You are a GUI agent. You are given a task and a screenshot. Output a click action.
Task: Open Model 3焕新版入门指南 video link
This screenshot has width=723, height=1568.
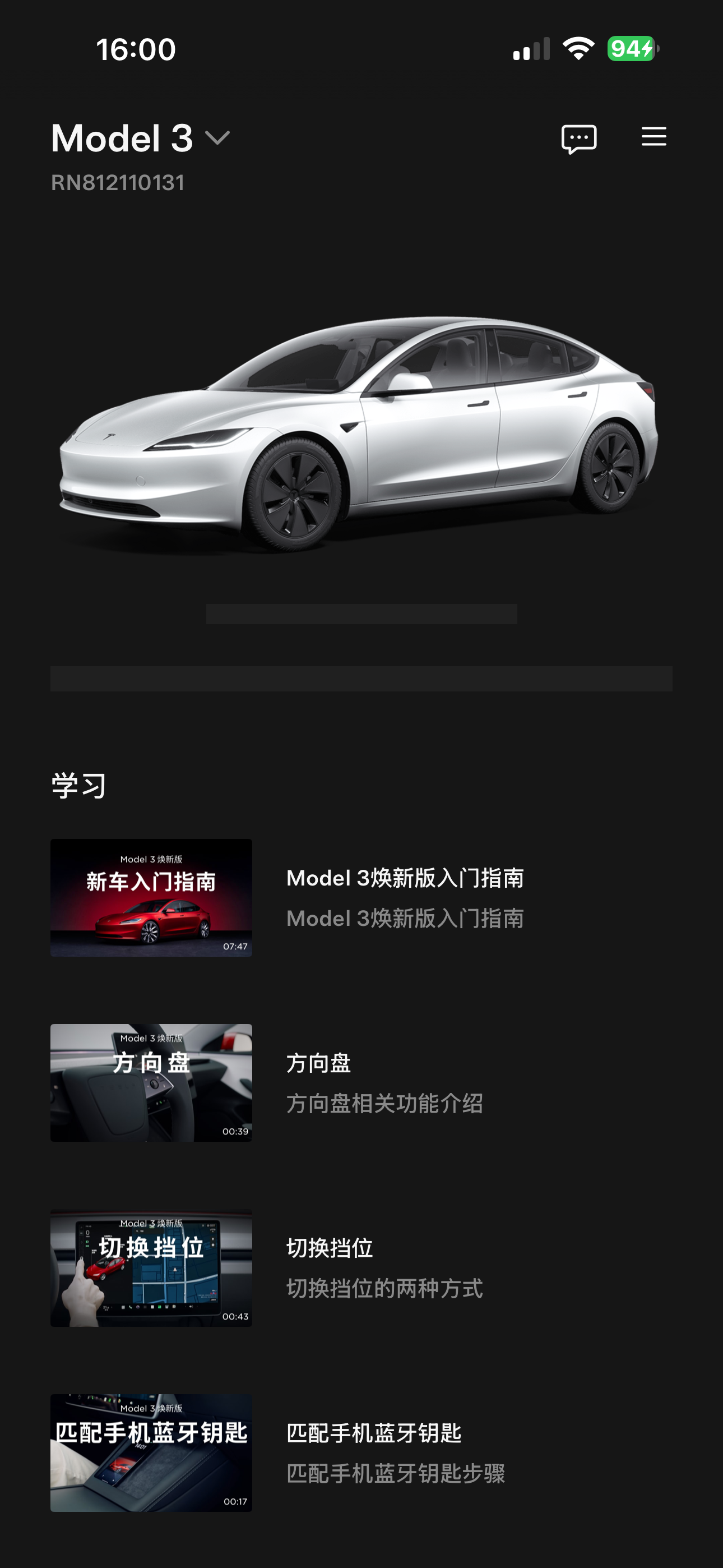click(x=406, y=878)
